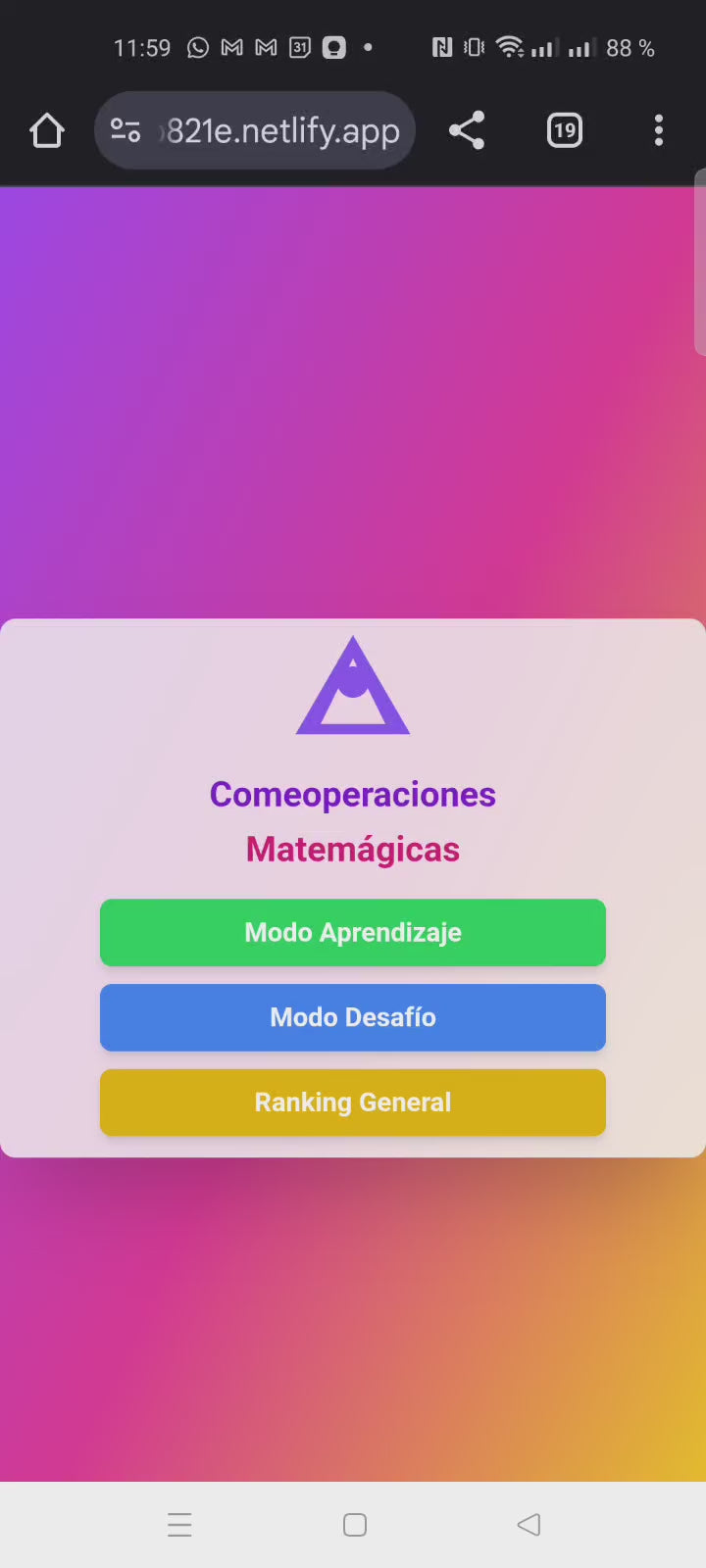Open Modo Desafío
Image resolution: width=706 pixels, height=1568 pixels.
point(353,1017)
